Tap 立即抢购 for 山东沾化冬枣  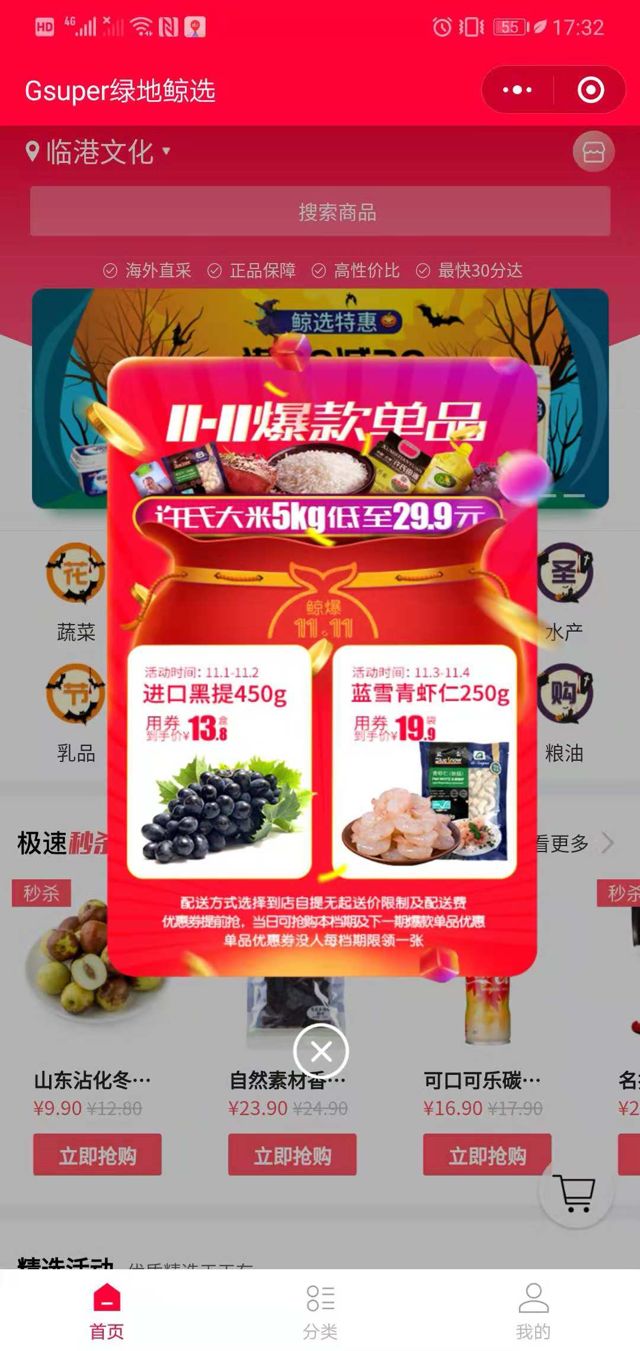97,1156
